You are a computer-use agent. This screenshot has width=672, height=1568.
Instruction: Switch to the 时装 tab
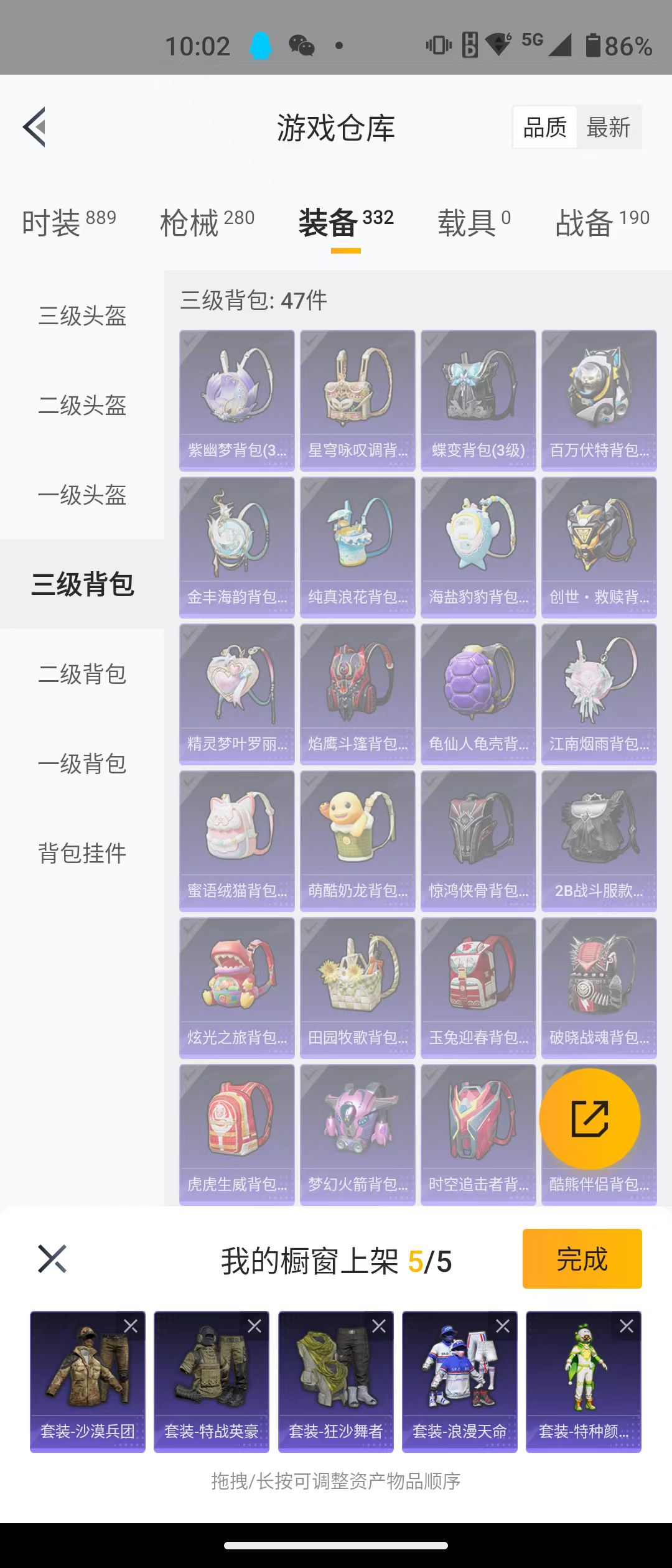click(x=68, y=222)
